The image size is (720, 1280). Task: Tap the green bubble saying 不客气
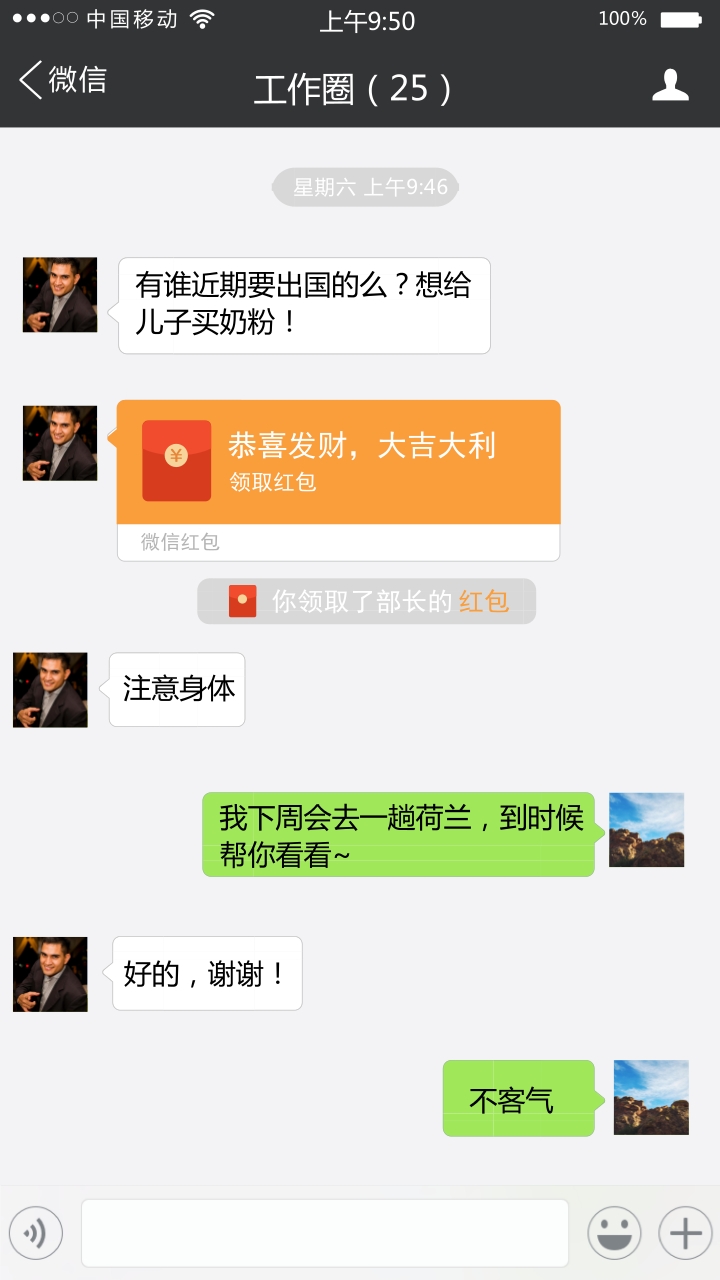click(518, 1096)
